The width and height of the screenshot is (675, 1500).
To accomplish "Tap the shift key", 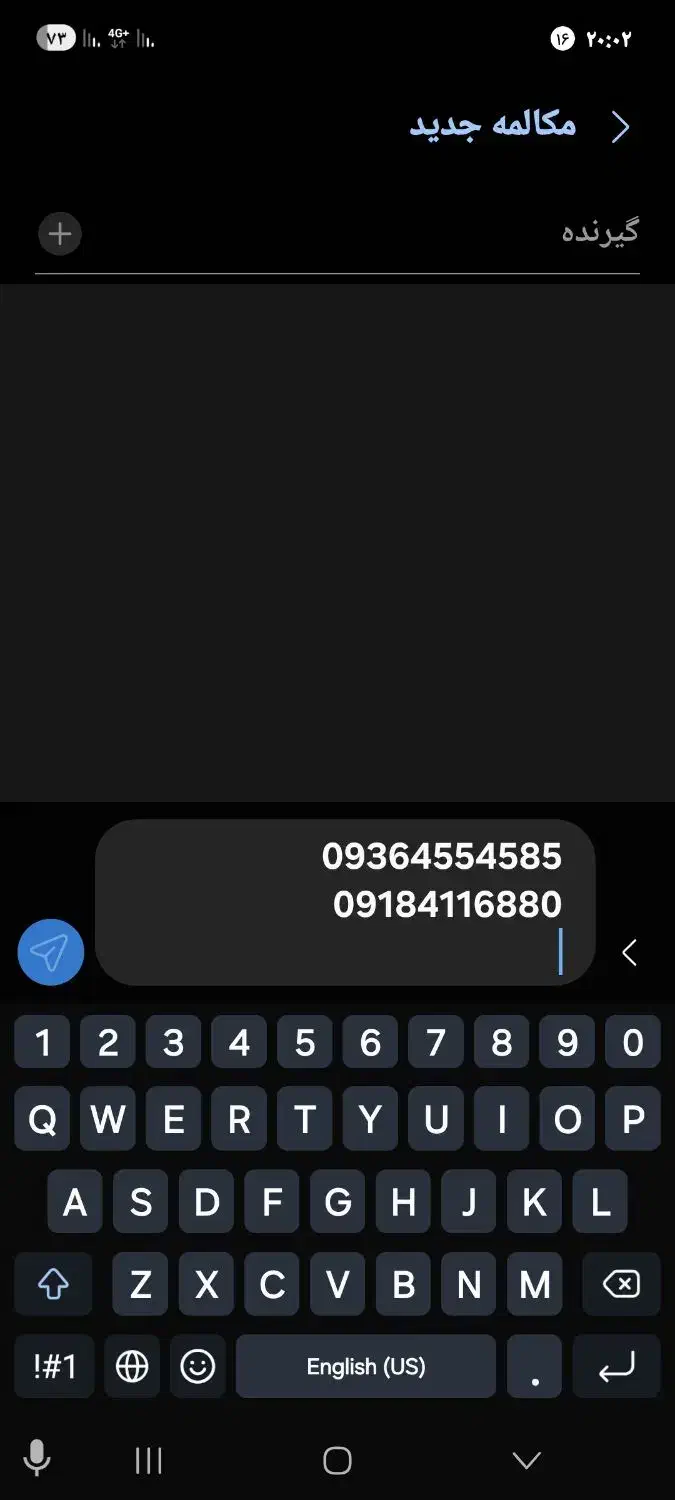I will (53, 1284).
